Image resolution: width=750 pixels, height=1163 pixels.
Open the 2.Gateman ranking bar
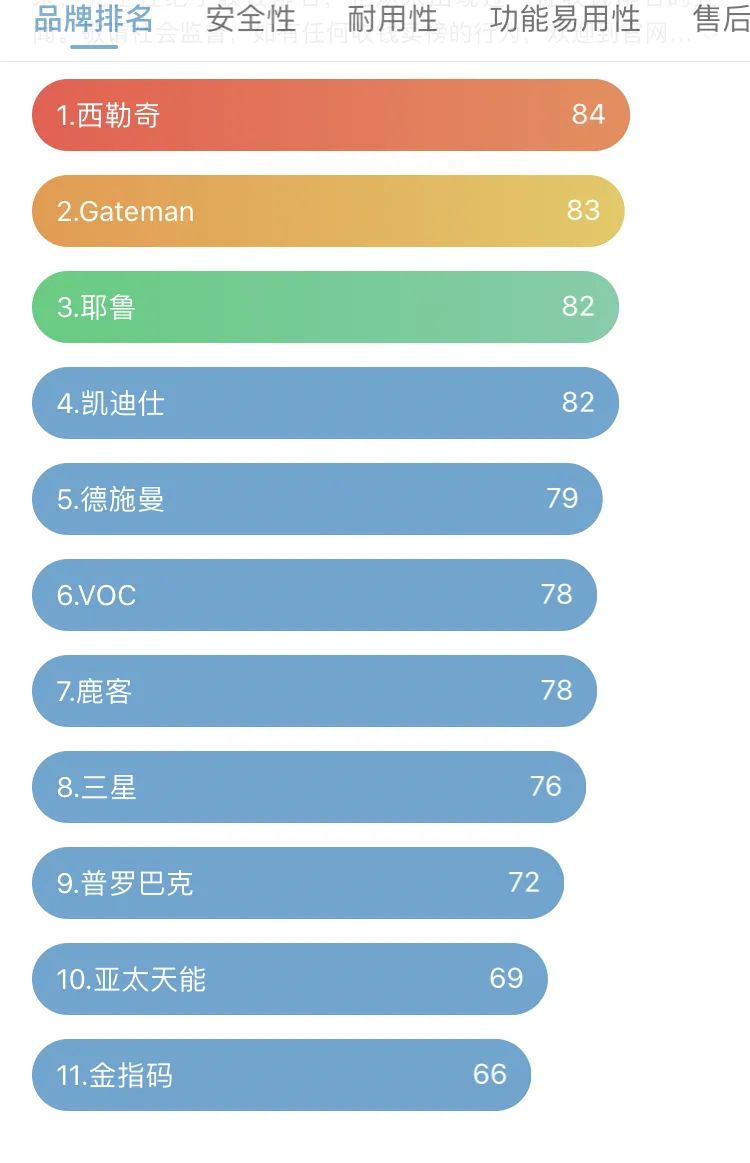[328, 211]
